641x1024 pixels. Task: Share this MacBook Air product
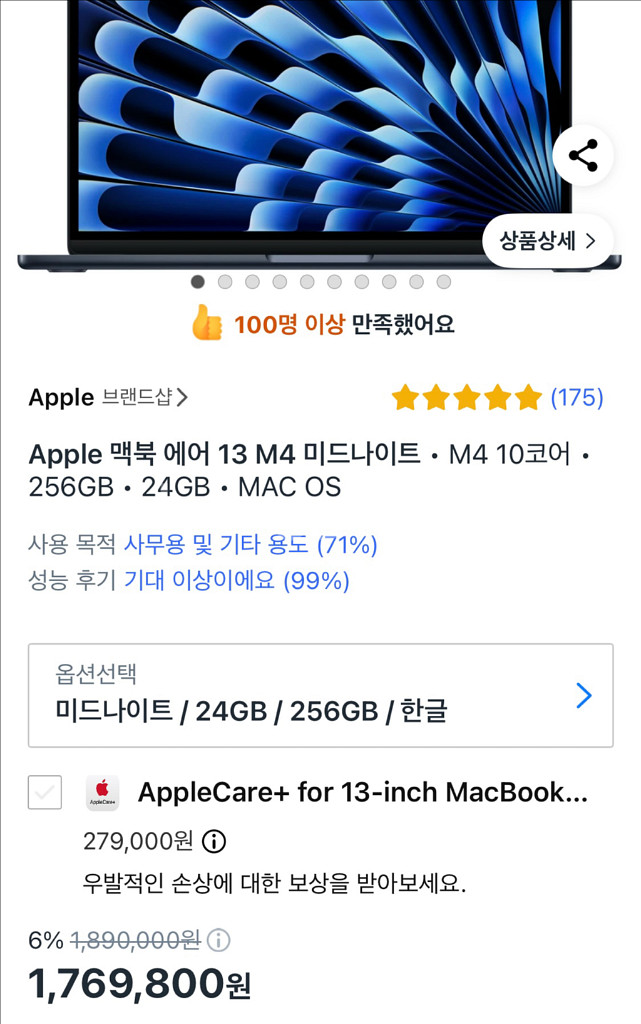pos(582,156)
